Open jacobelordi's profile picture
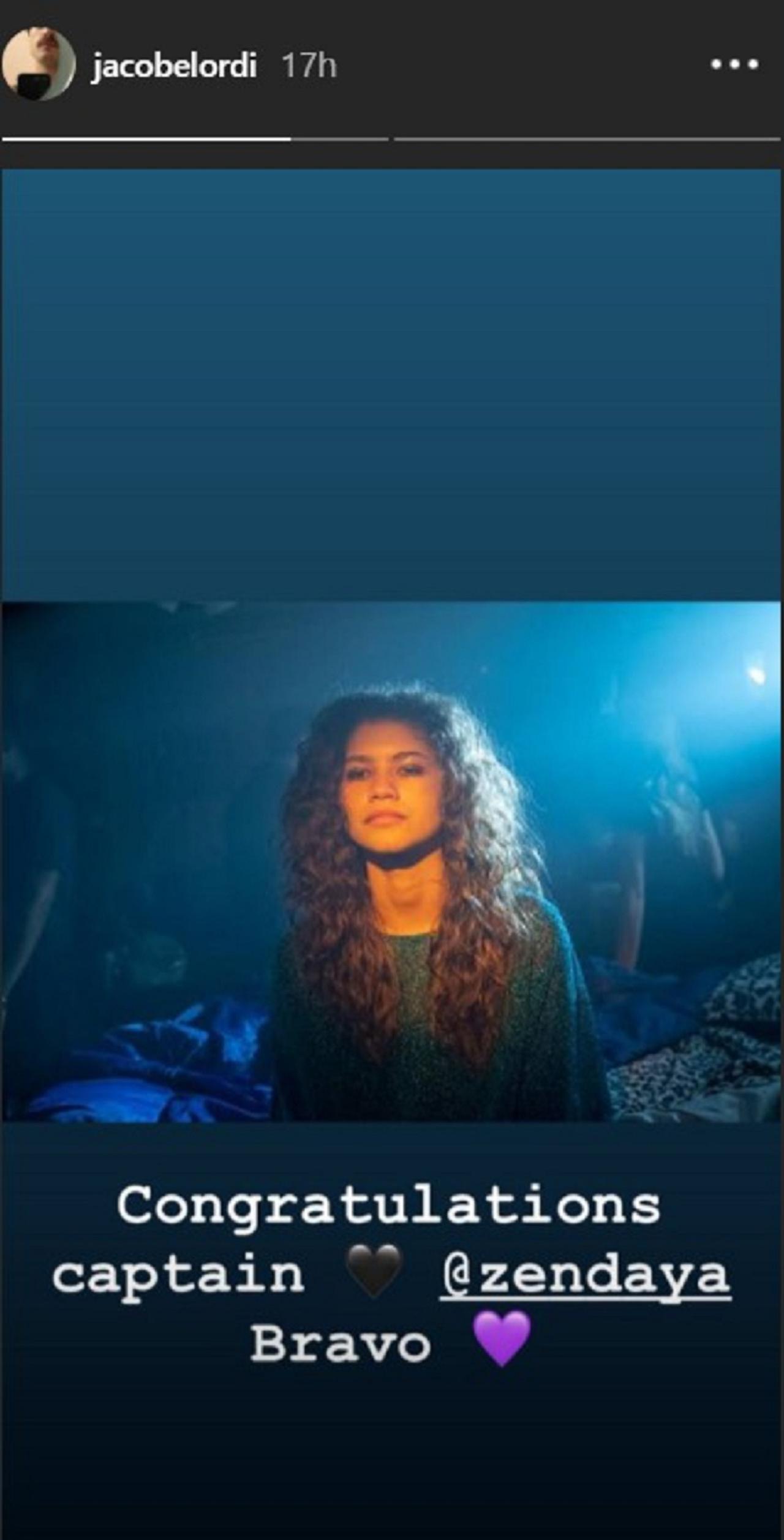This screenshot has height=1540, width=784. point(38,64)
